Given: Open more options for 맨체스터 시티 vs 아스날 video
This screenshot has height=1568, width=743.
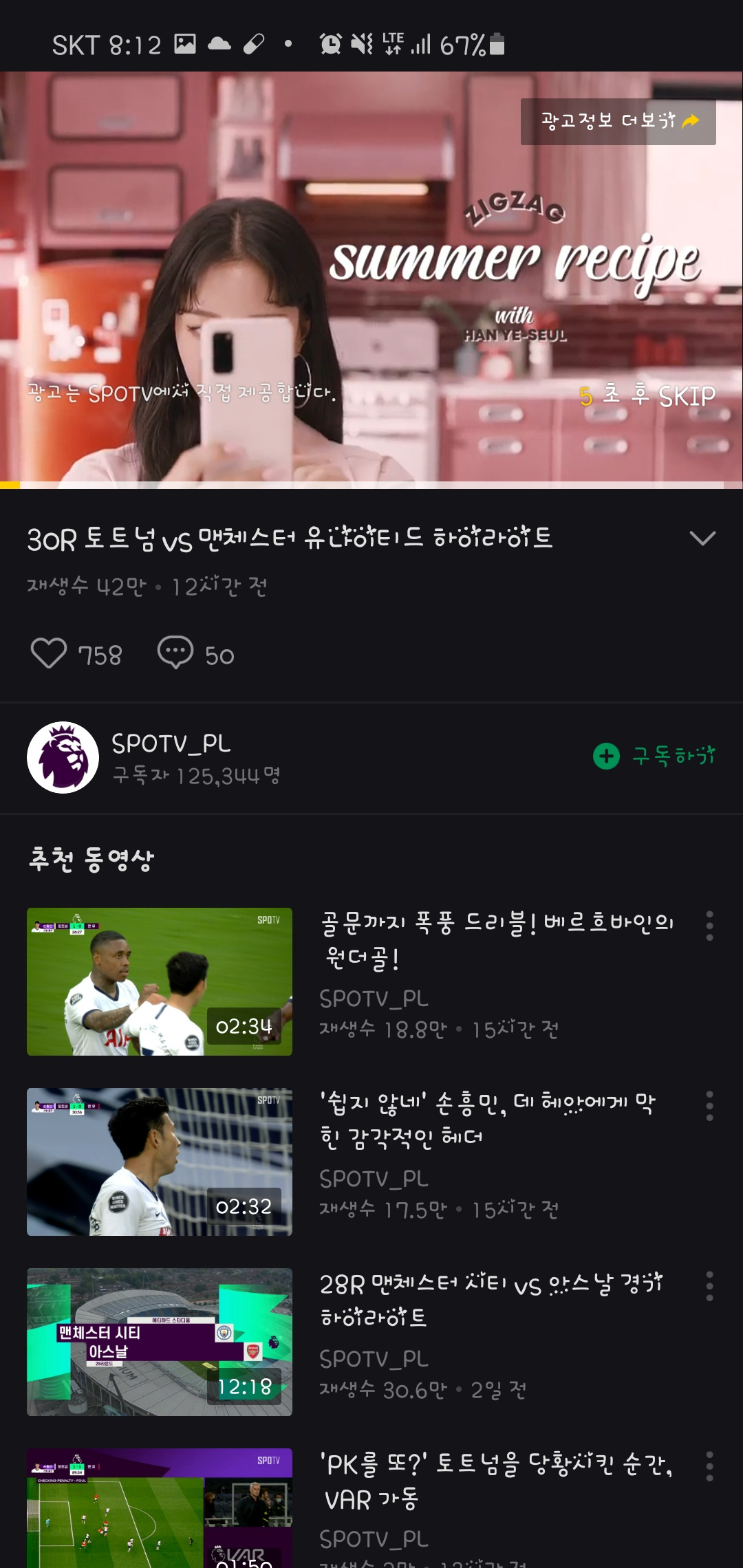Looking at the screenshot, I should tap(709, 1287).
